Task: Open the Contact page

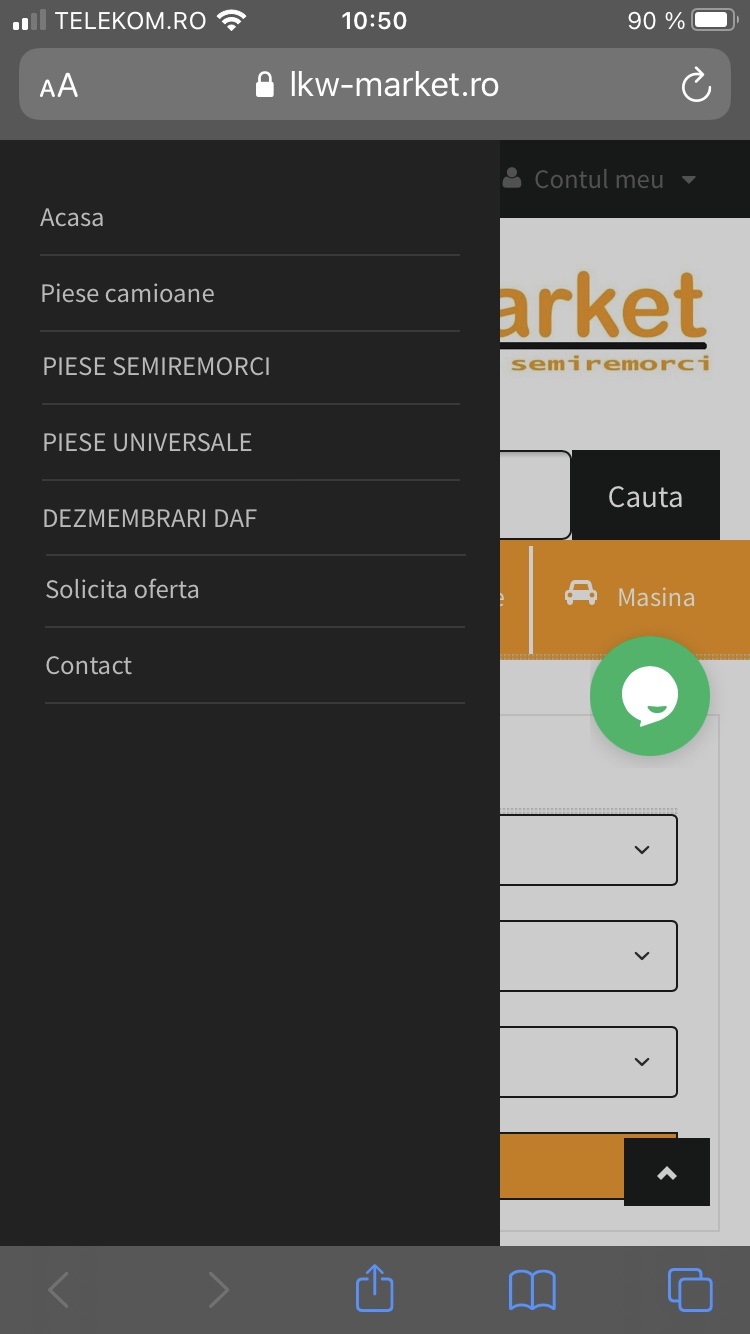Action: click(x=88, y=665)
